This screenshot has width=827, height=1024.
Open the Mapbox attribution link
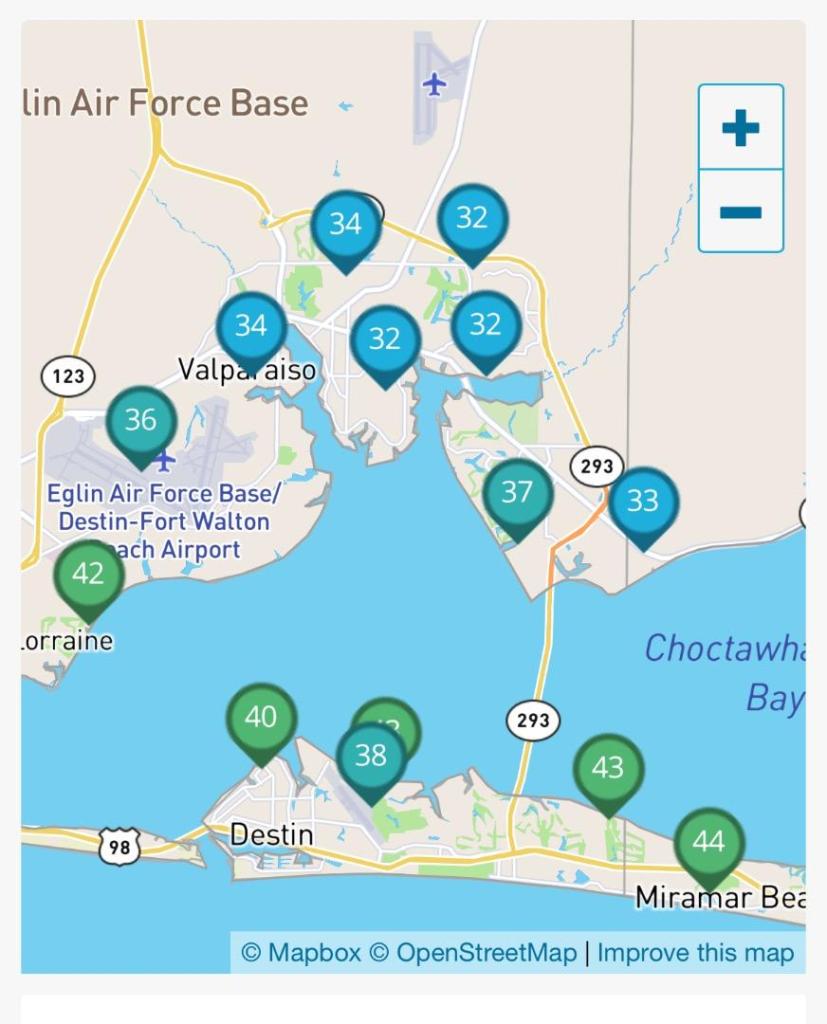coord(301,953)
